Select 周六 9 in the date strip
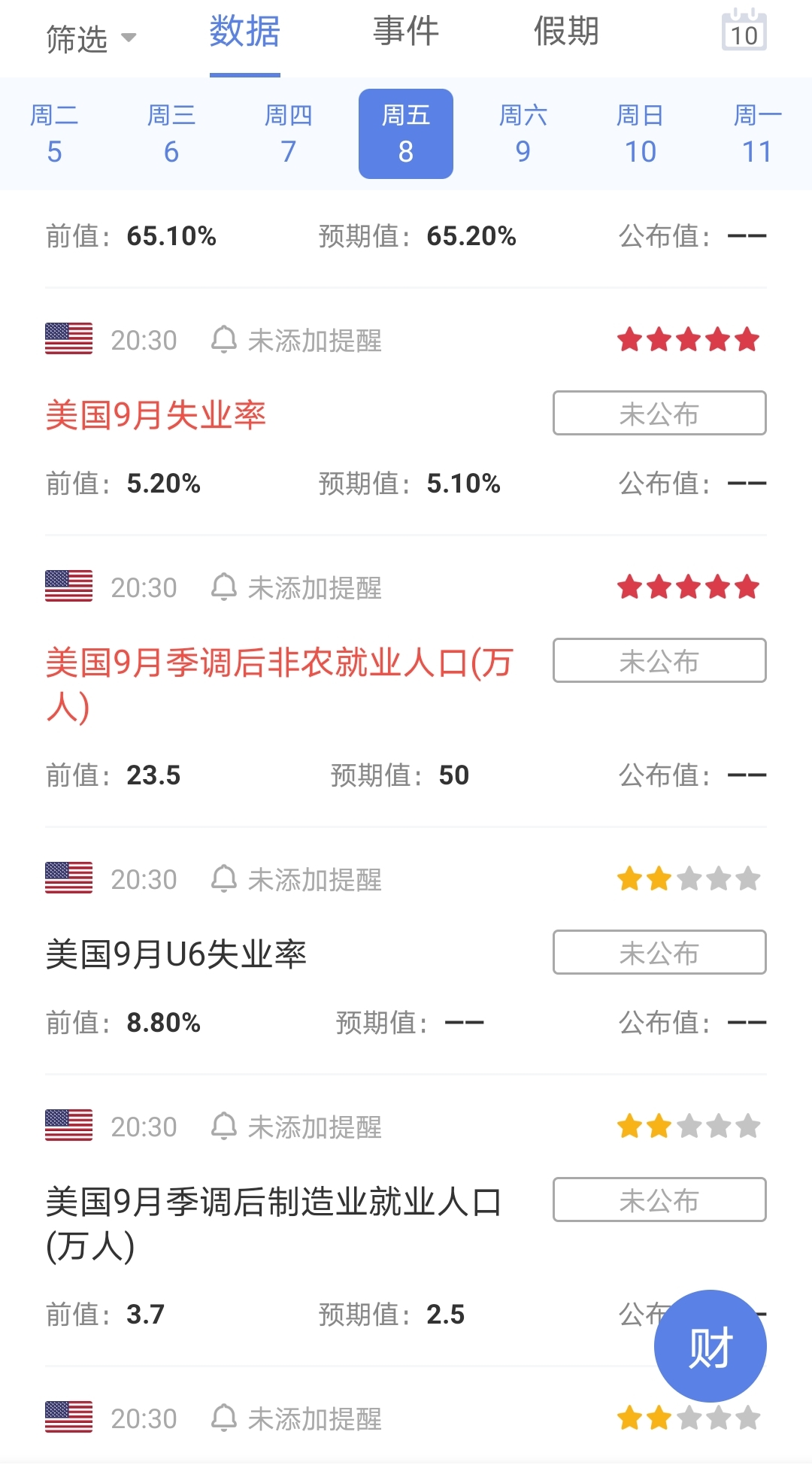This screenshot has height=1468, width=812. pos(523,134)
